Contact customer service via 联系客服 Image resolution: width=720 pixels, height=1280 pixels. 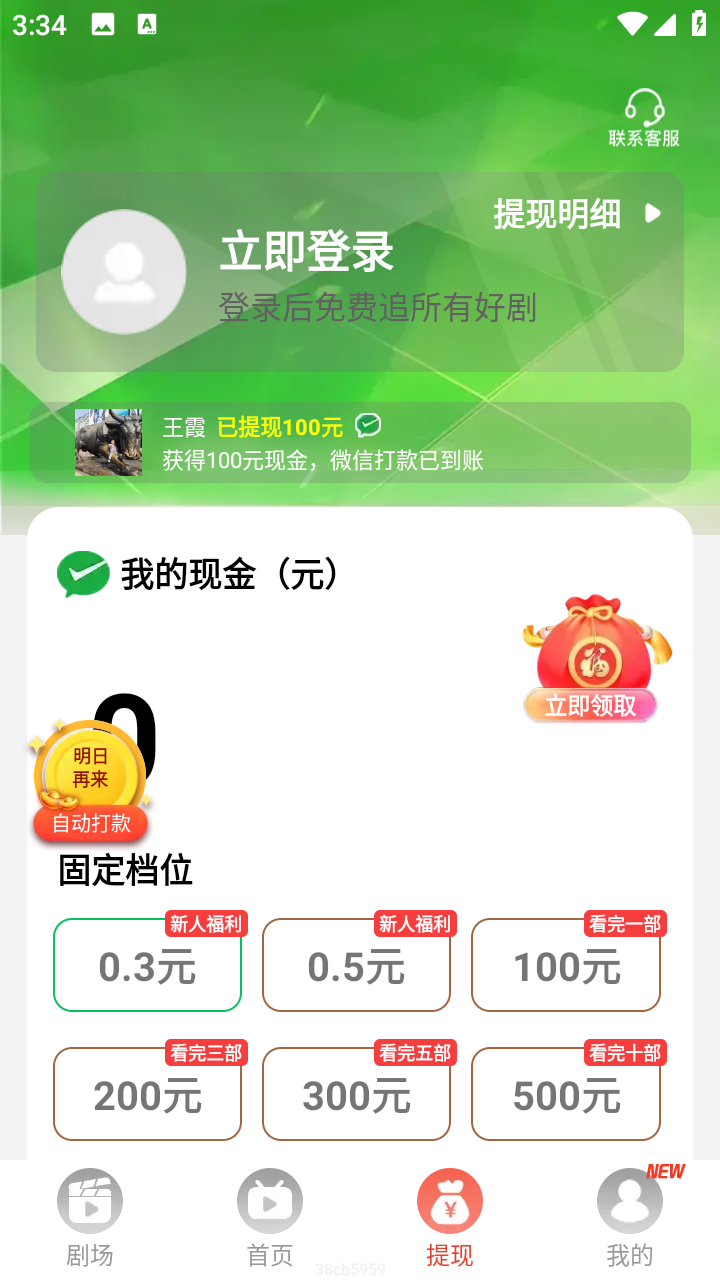[644, 119]
